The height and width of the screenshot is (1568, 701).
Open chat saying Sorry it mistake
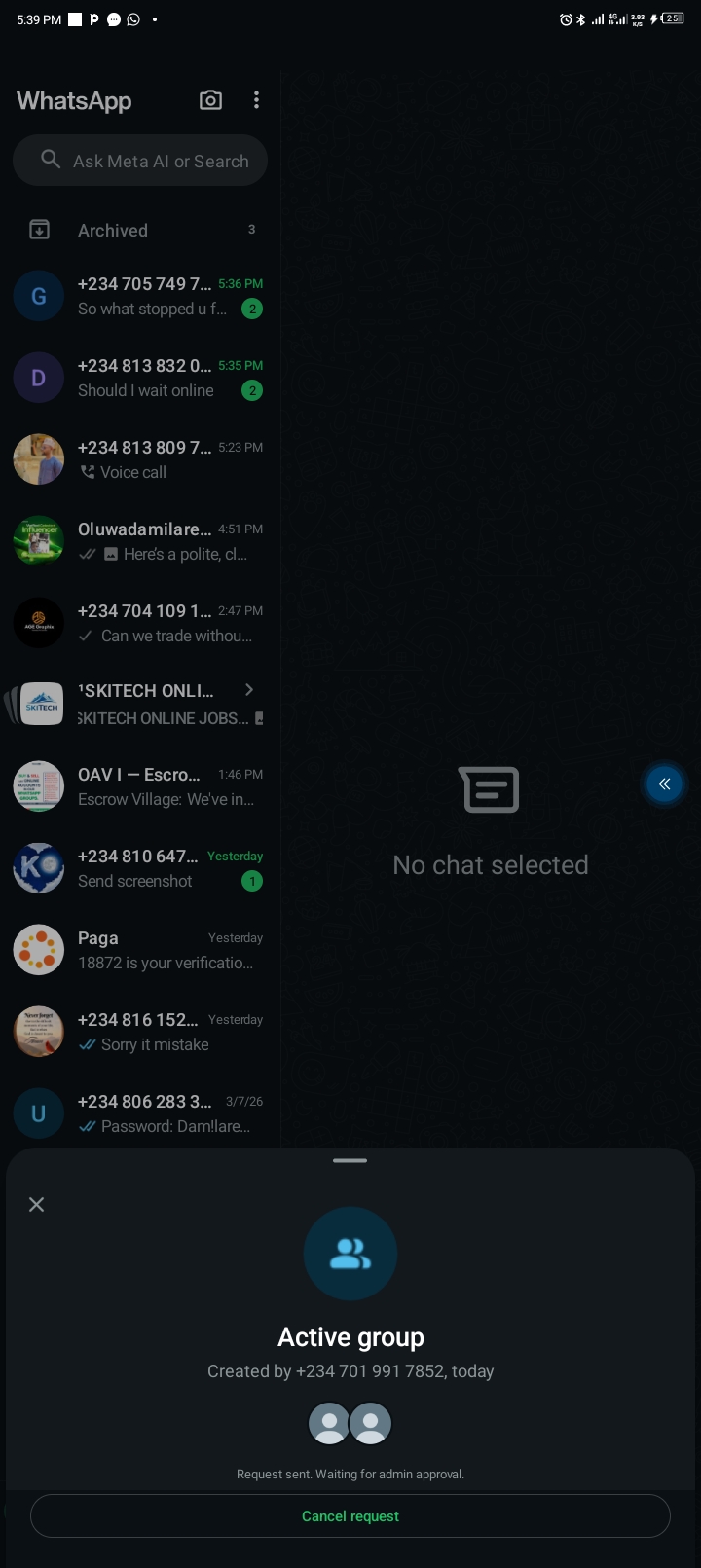140,1032
